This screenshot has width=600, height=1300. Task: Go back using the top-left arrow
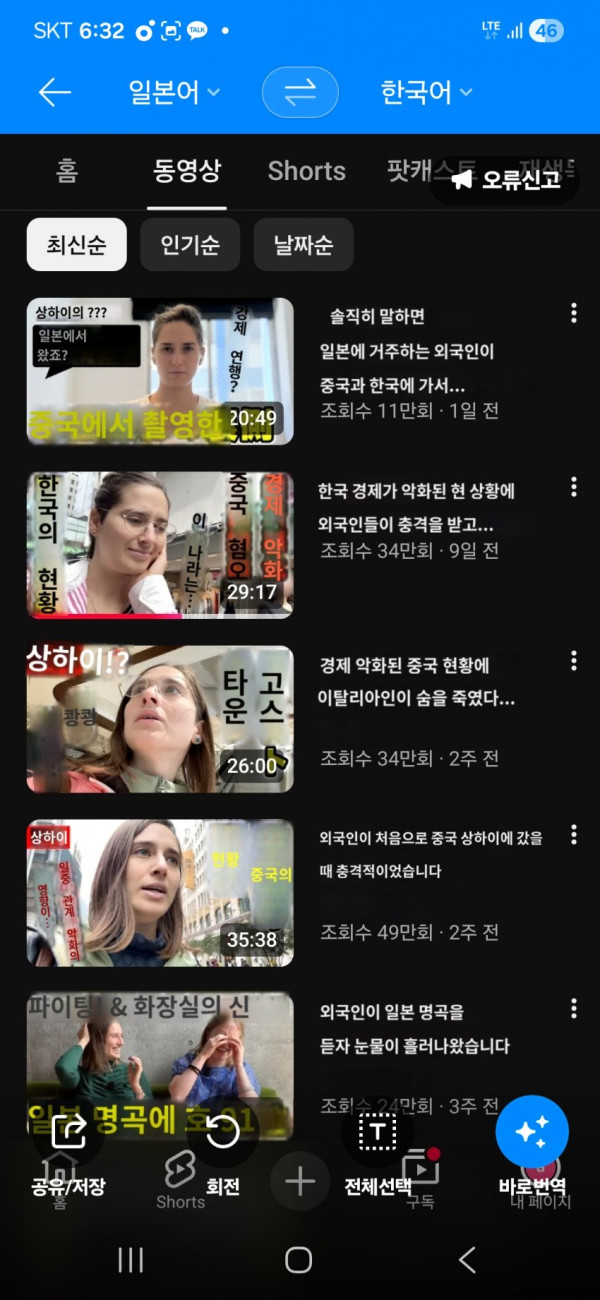[x=55, y=93]
